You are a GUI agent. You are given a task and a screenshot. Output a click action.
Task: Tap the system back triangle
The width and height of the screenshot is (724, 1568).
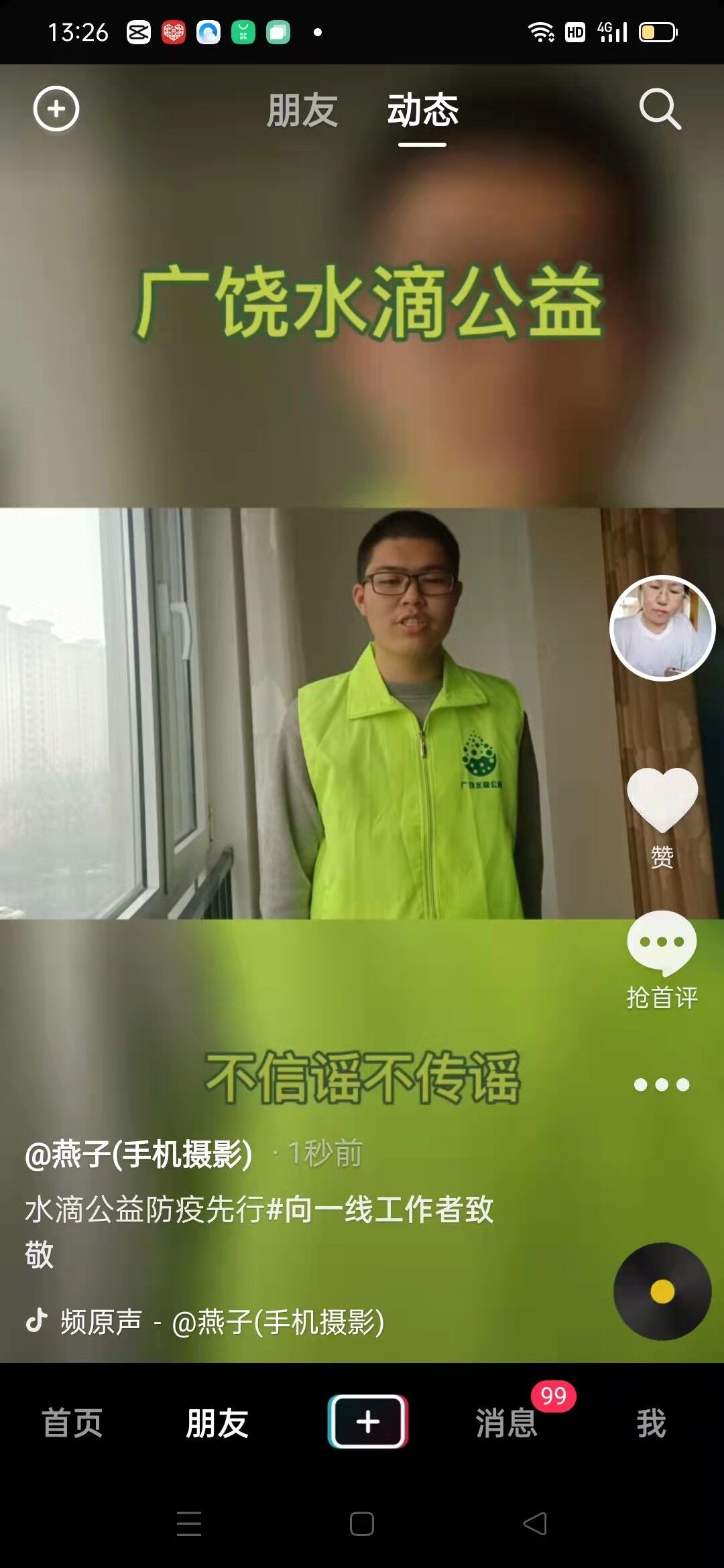point(535,1523)
